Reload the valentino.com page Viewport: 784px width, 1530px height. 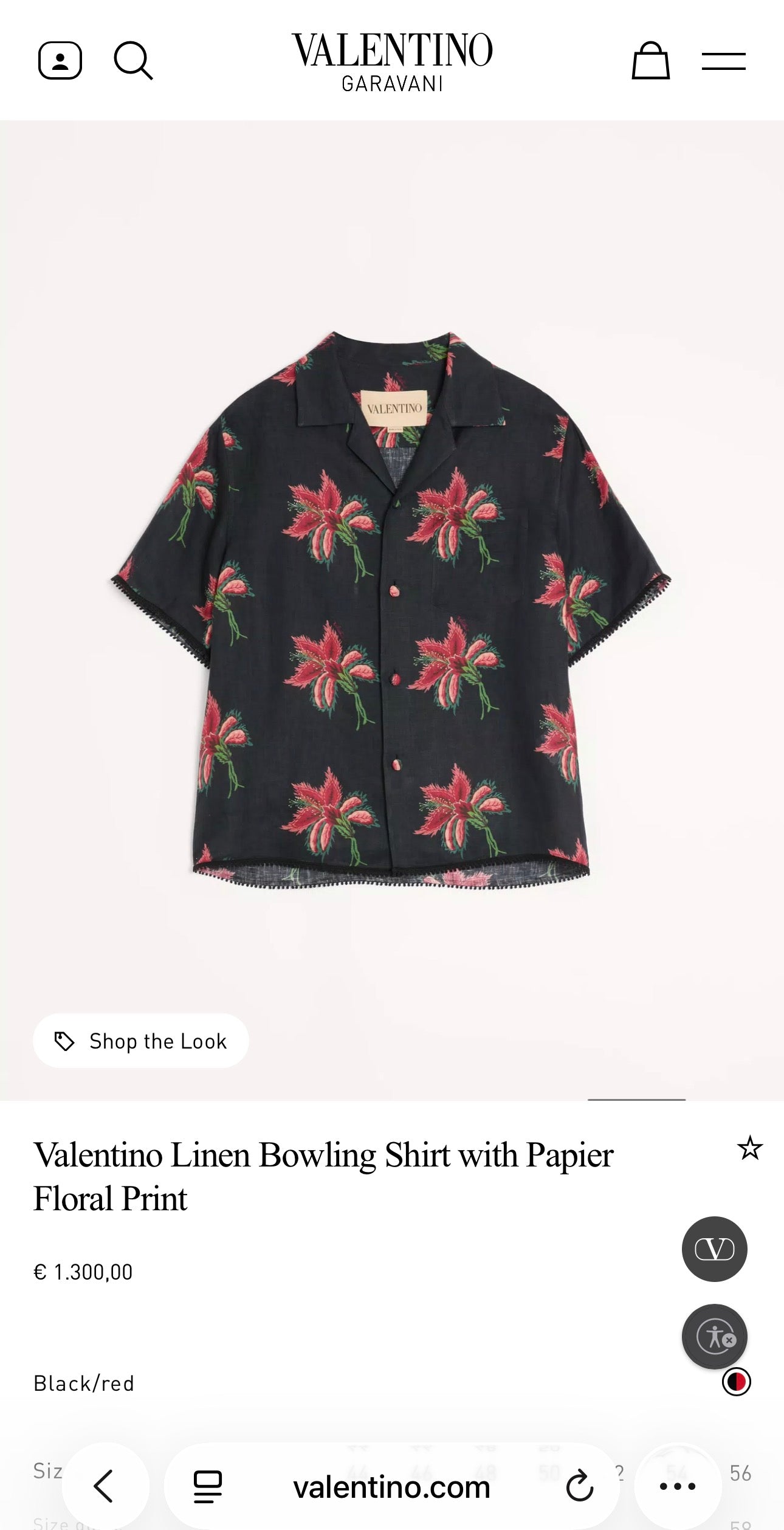point(579,1487)
